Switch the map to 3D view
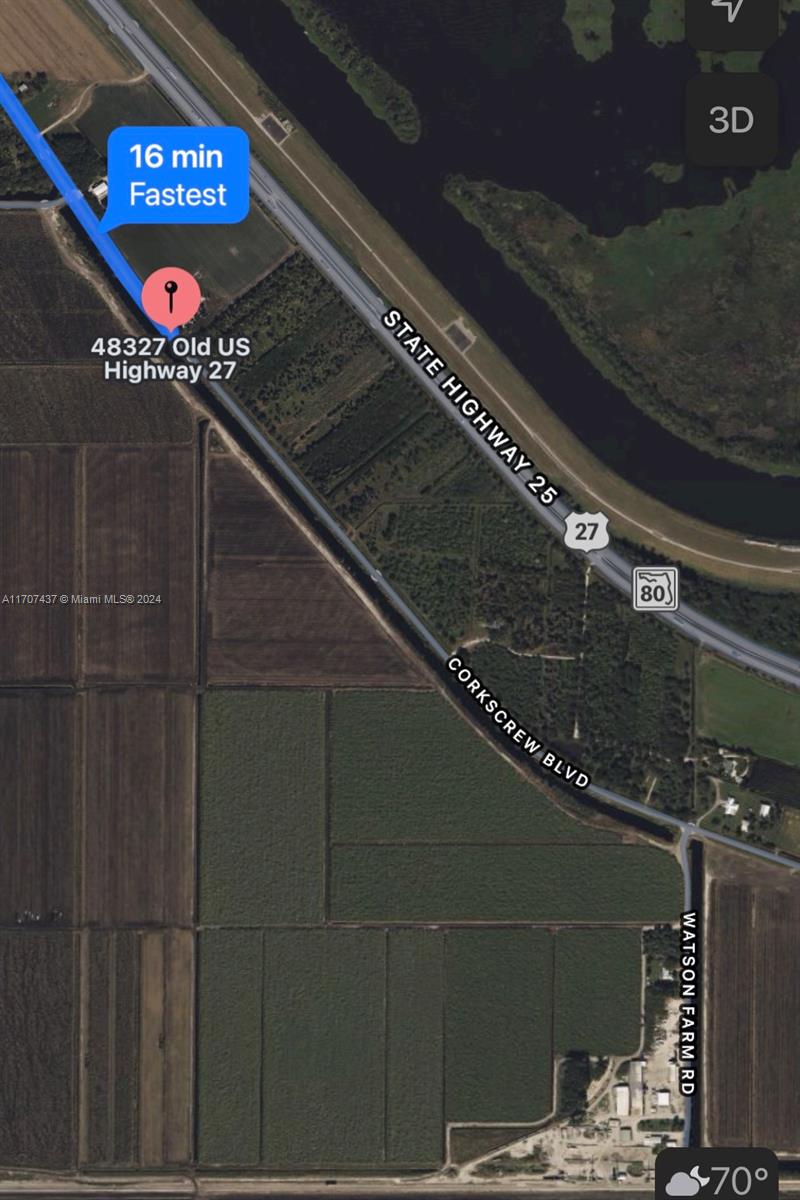This screenshot has height=1200, width=800. click(x=731, y=120)
